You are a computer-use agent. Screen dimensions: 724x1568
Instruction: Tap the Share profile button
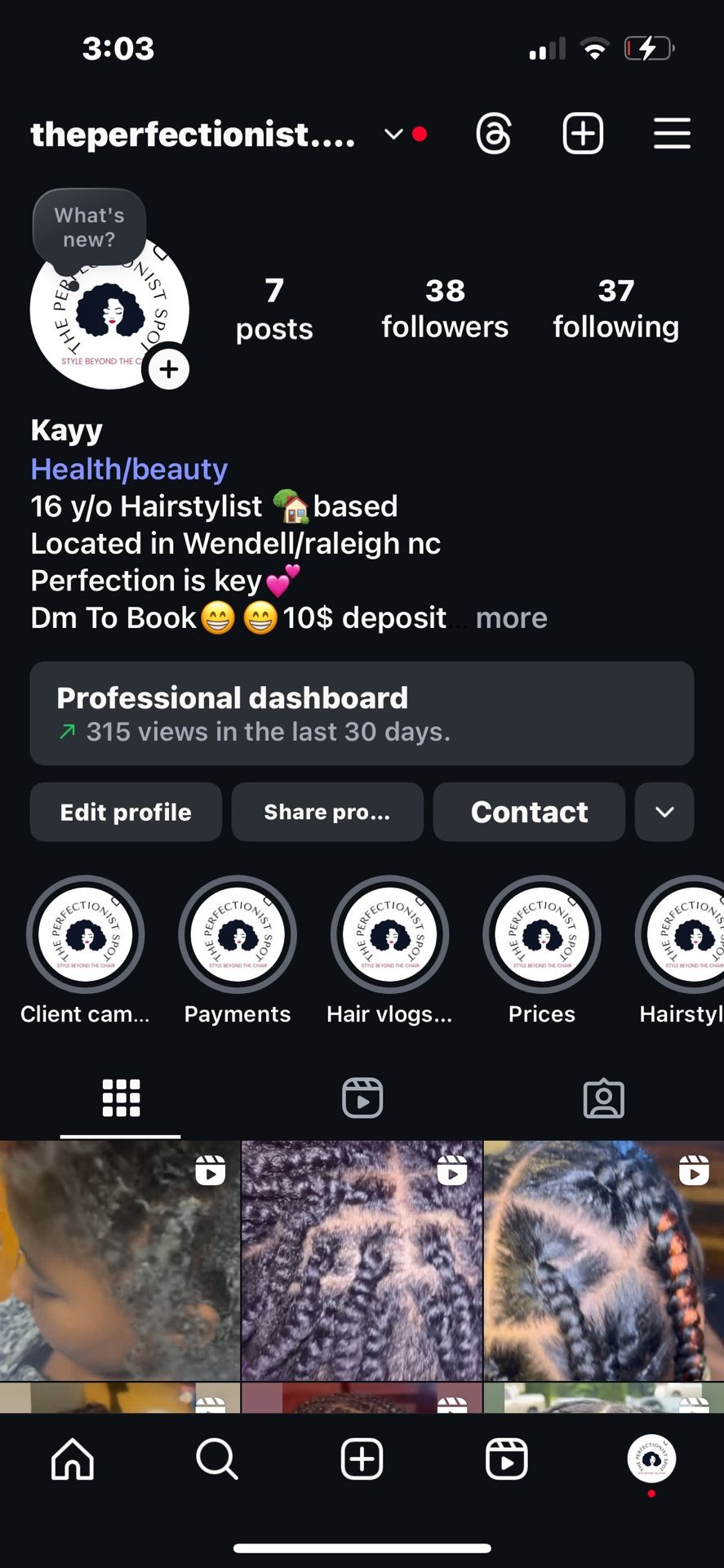click(327, 812)
